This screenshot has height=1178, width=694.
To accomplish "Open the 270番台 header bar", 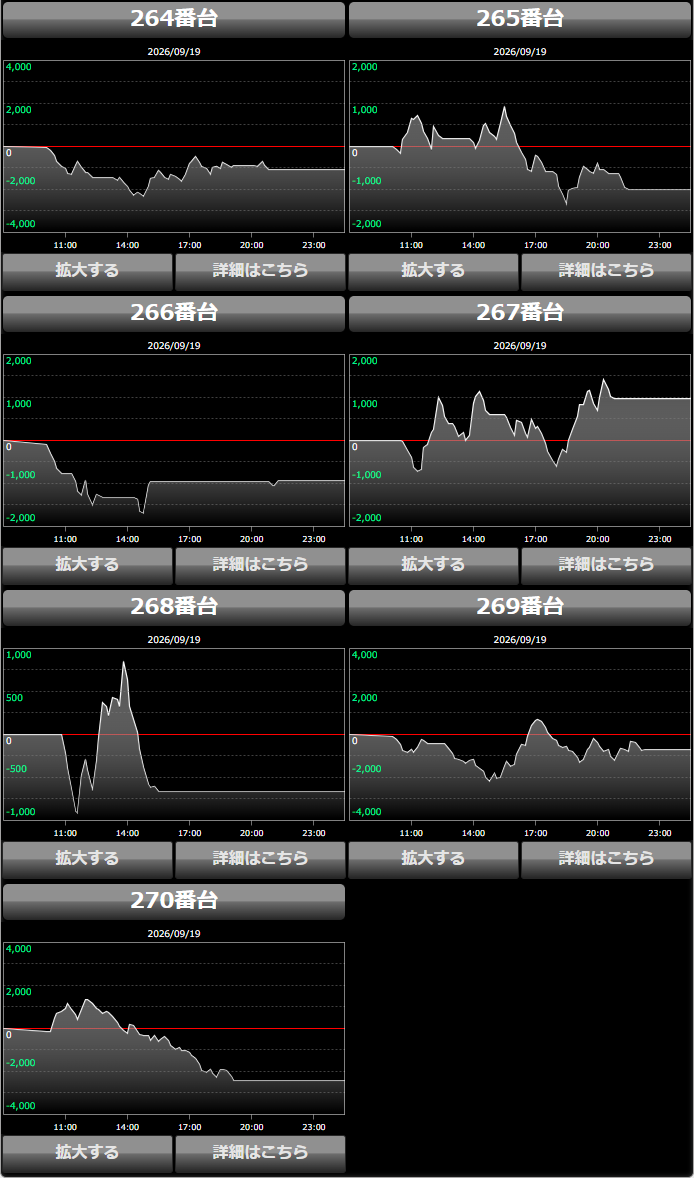I will click(x=174, y=902).
